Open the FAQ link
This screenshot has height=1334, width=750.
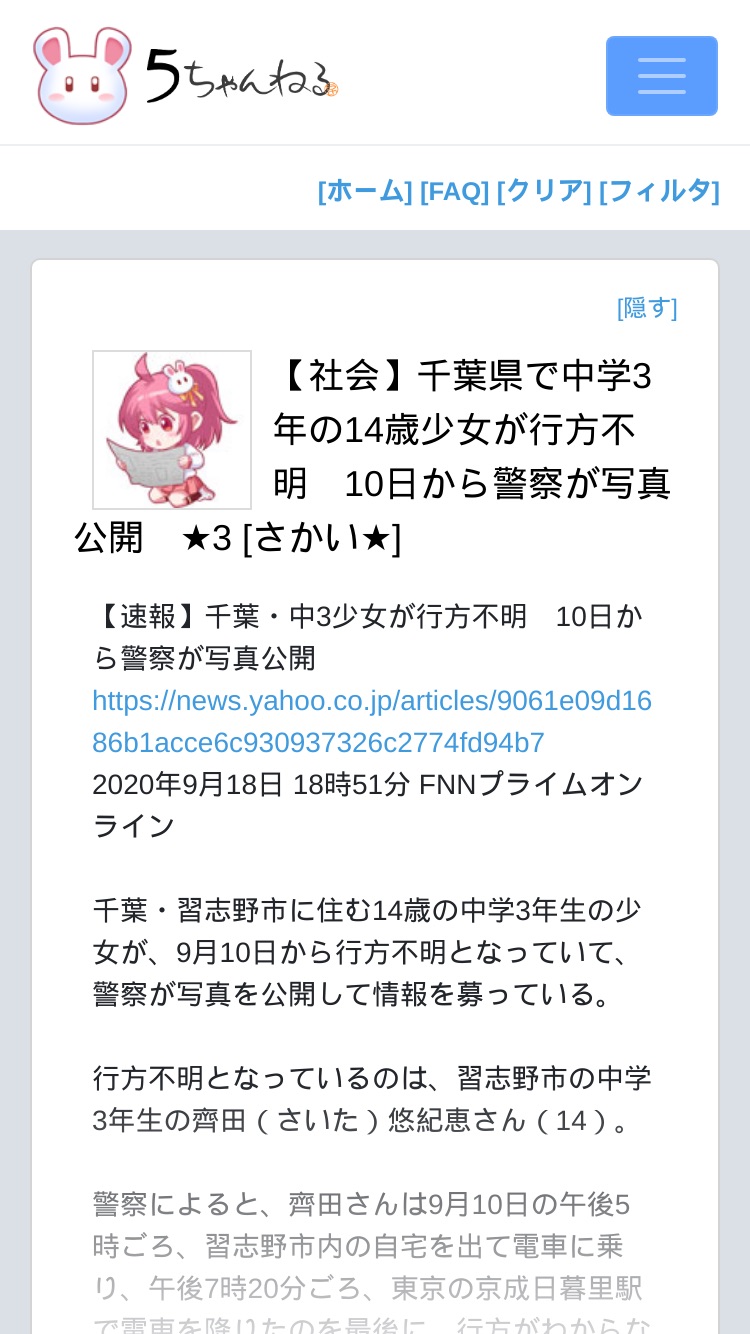click(x=454, y=190)
